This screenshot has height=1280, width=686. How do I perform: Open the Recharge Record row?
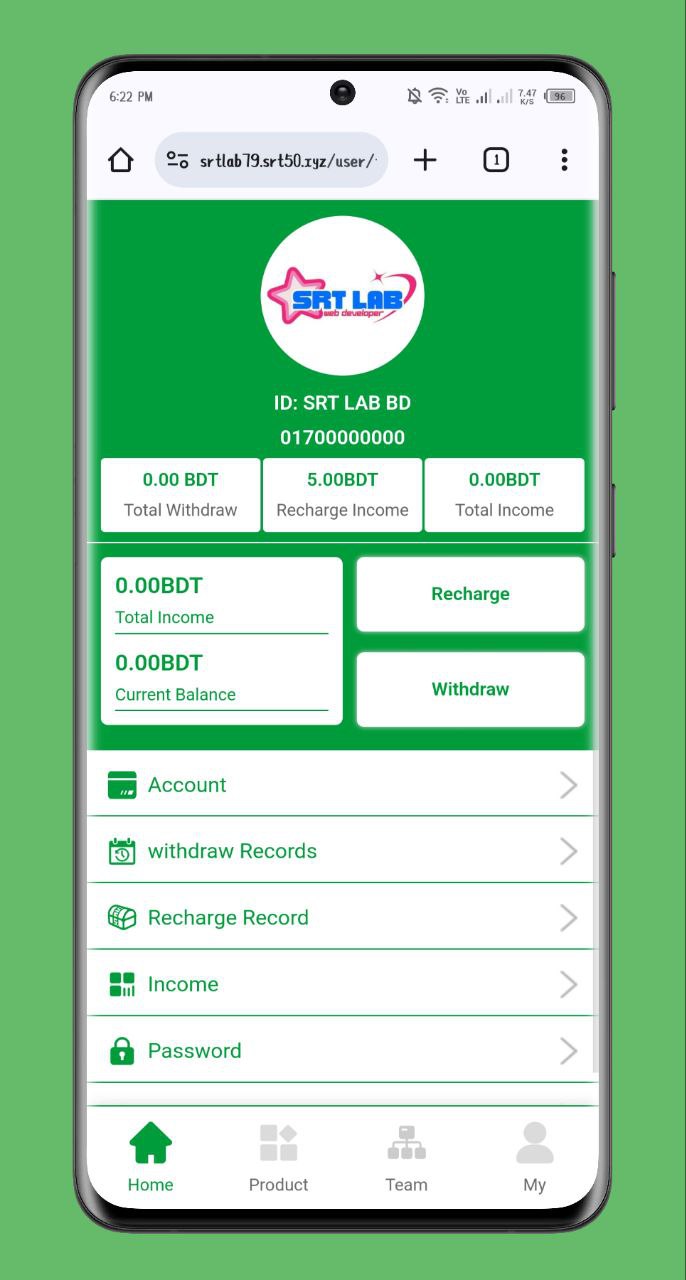(342, 918)
